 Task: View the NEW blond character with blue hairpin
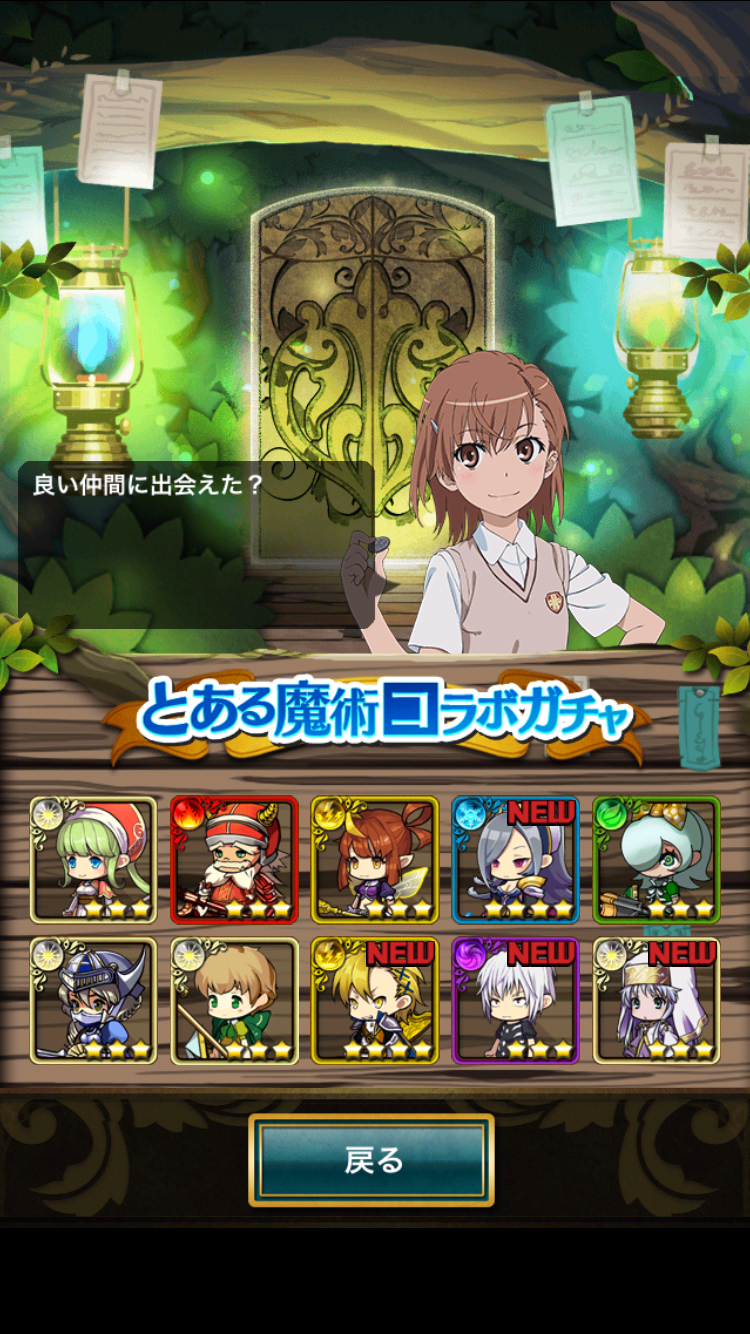[x=374, y=1000]
